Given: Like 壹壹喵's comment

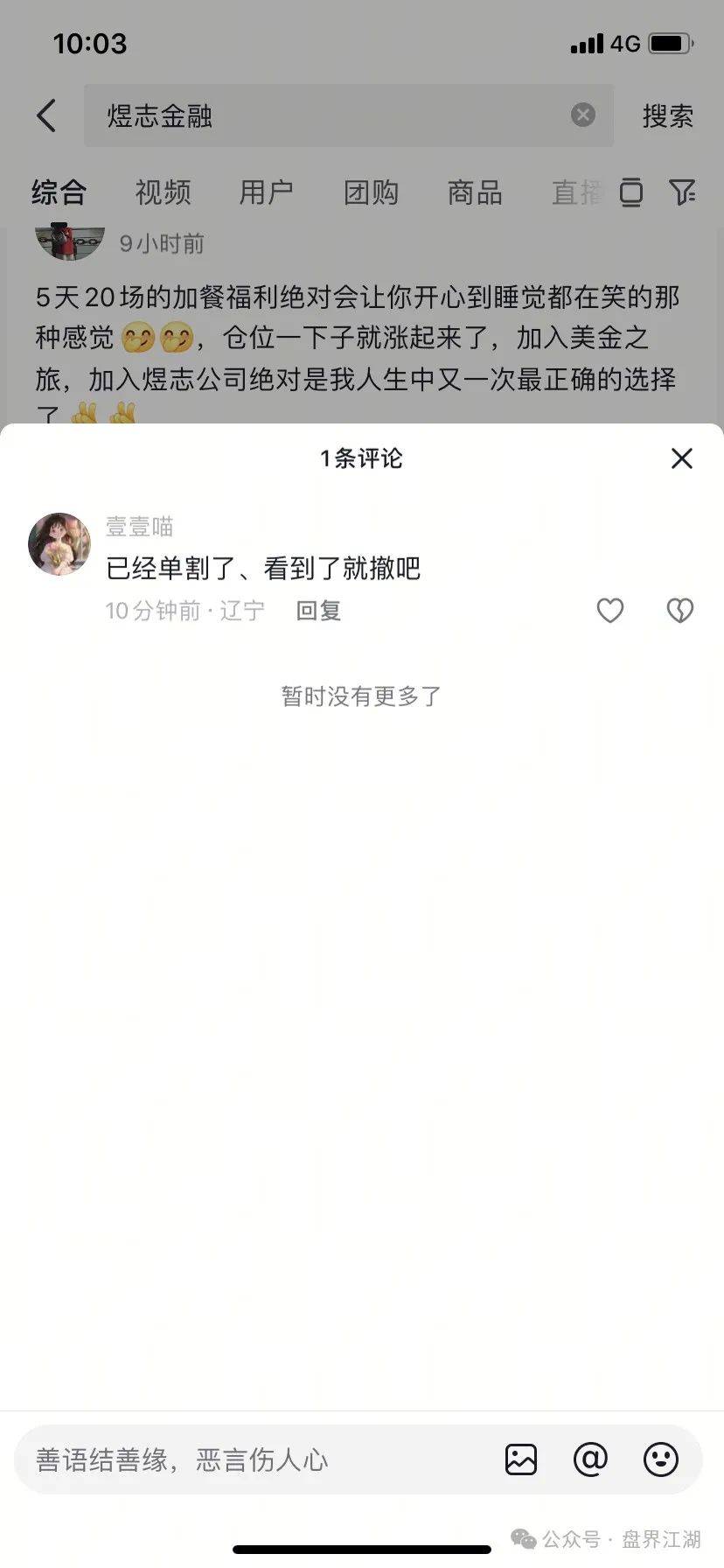Looking at the screenshot, I should tap(610, 610).
